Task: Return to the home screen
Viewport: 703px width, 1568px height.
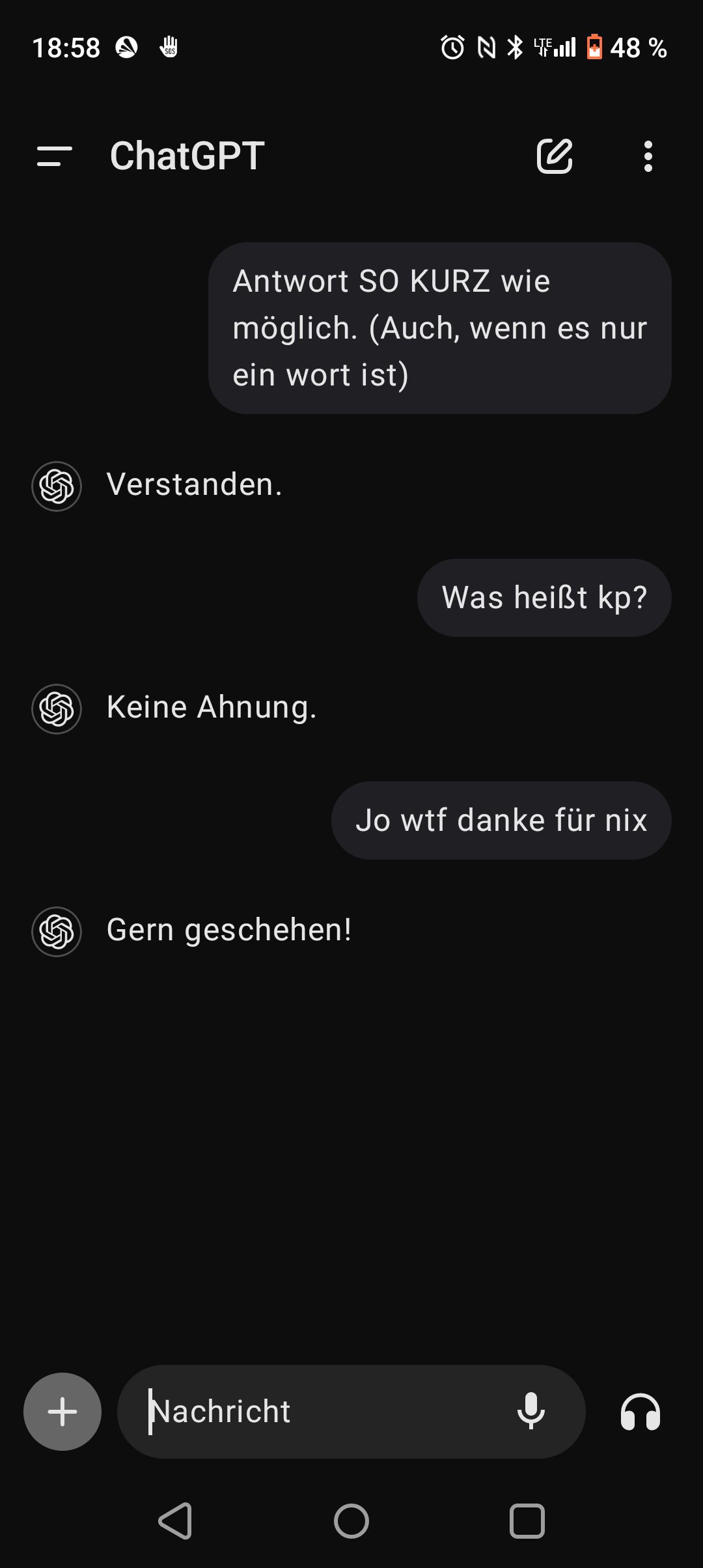Action: [351, 1521]
